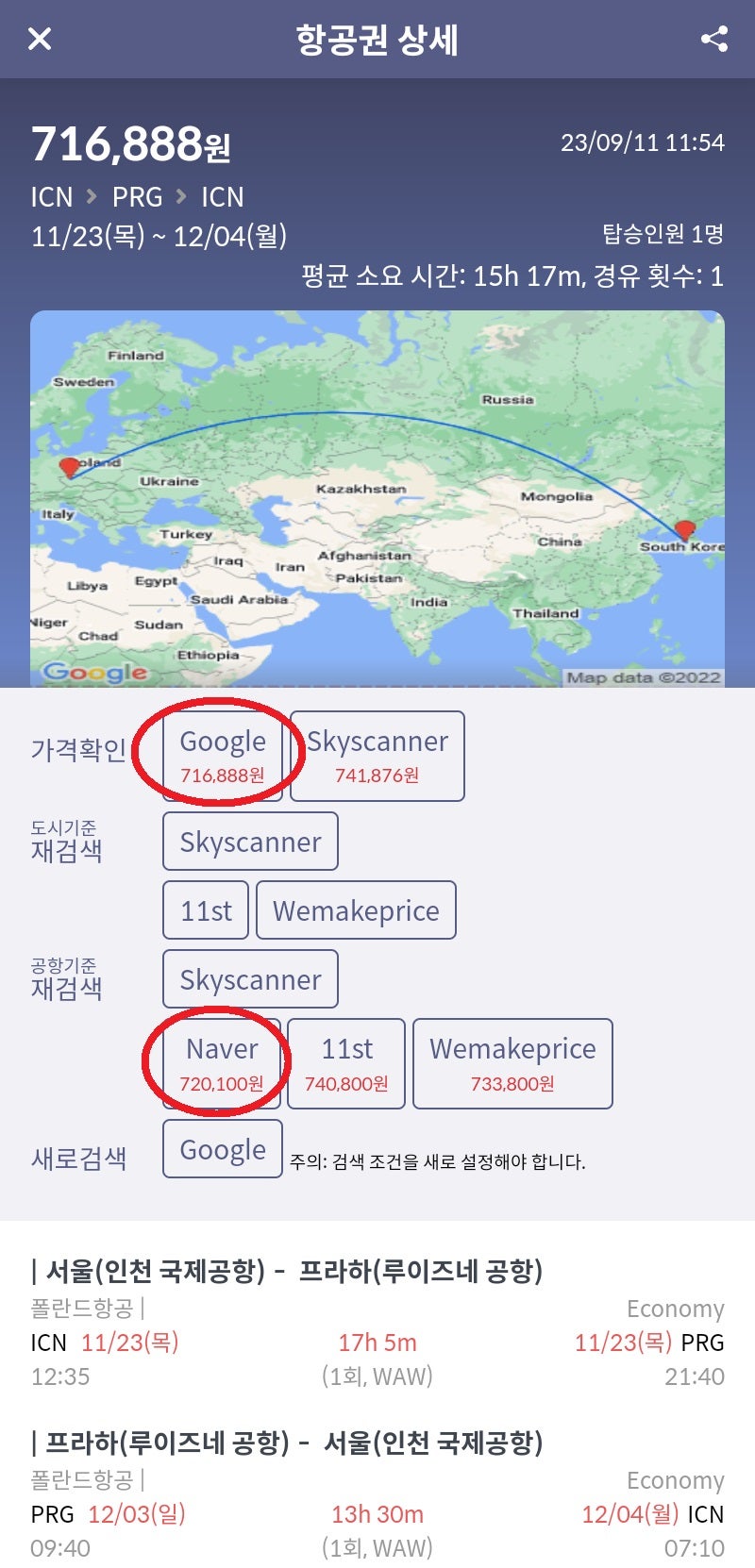Re-search on Wemakeprice using city criteria
The width and height of the screenshot is (755, 1568).
[x=356, y=909]
